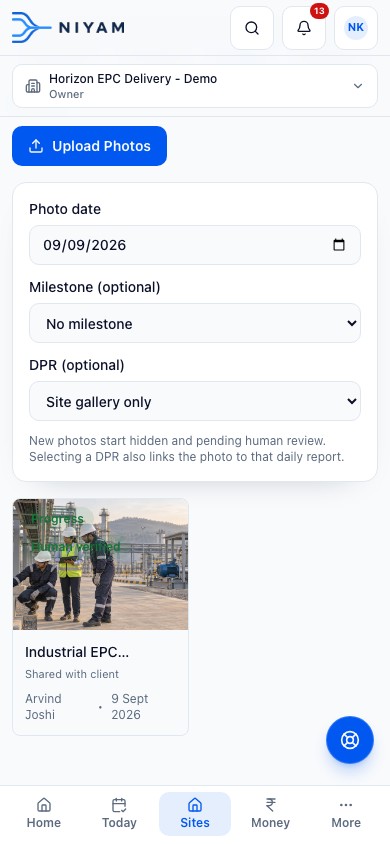The image size is (390, 844).
Task: Open the notifications bell
Action: (304, 28)
